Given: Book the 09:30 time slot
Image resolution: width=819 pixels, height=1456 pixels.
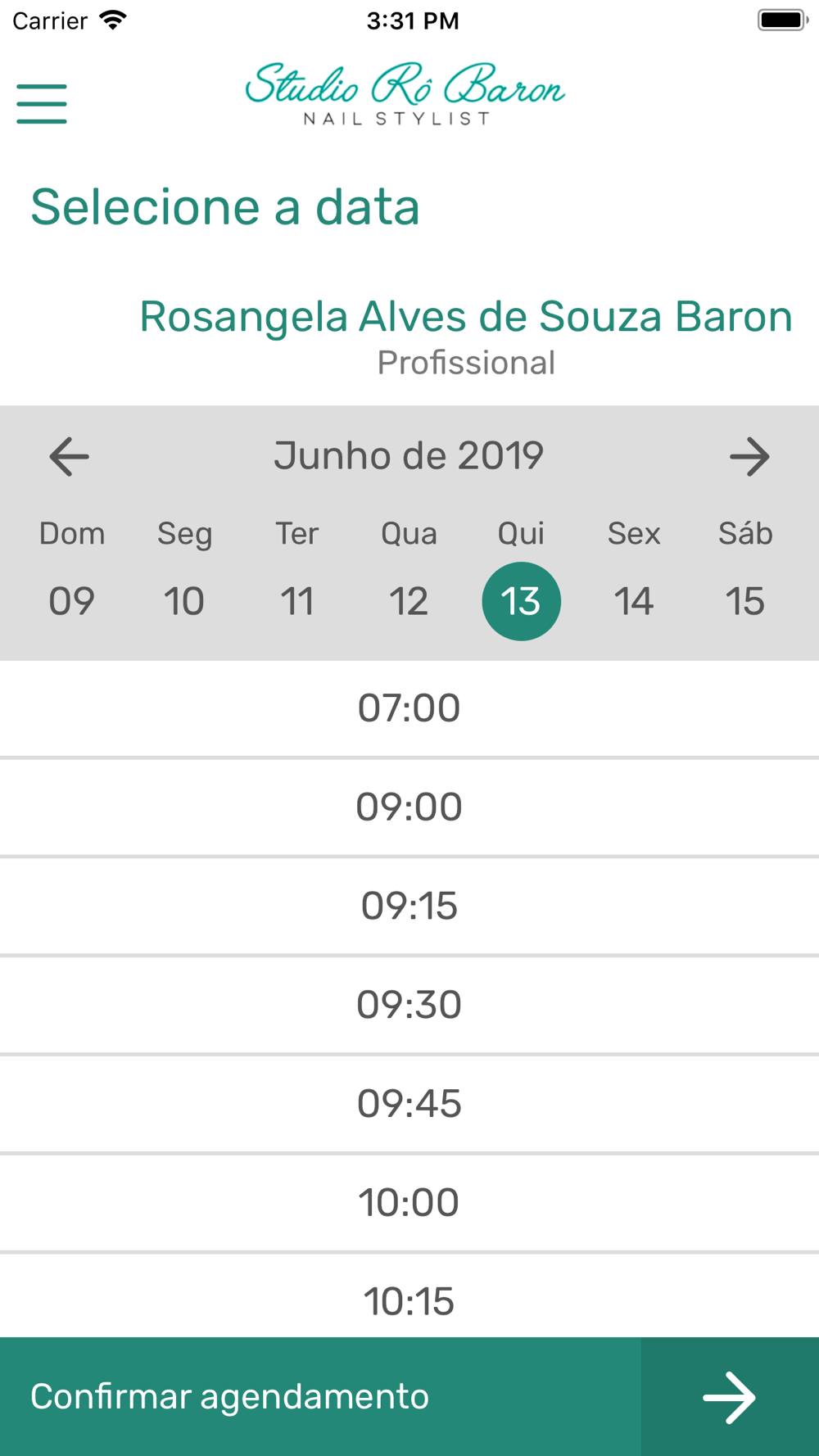Looking at the screenshot, I should point(409,1005).
